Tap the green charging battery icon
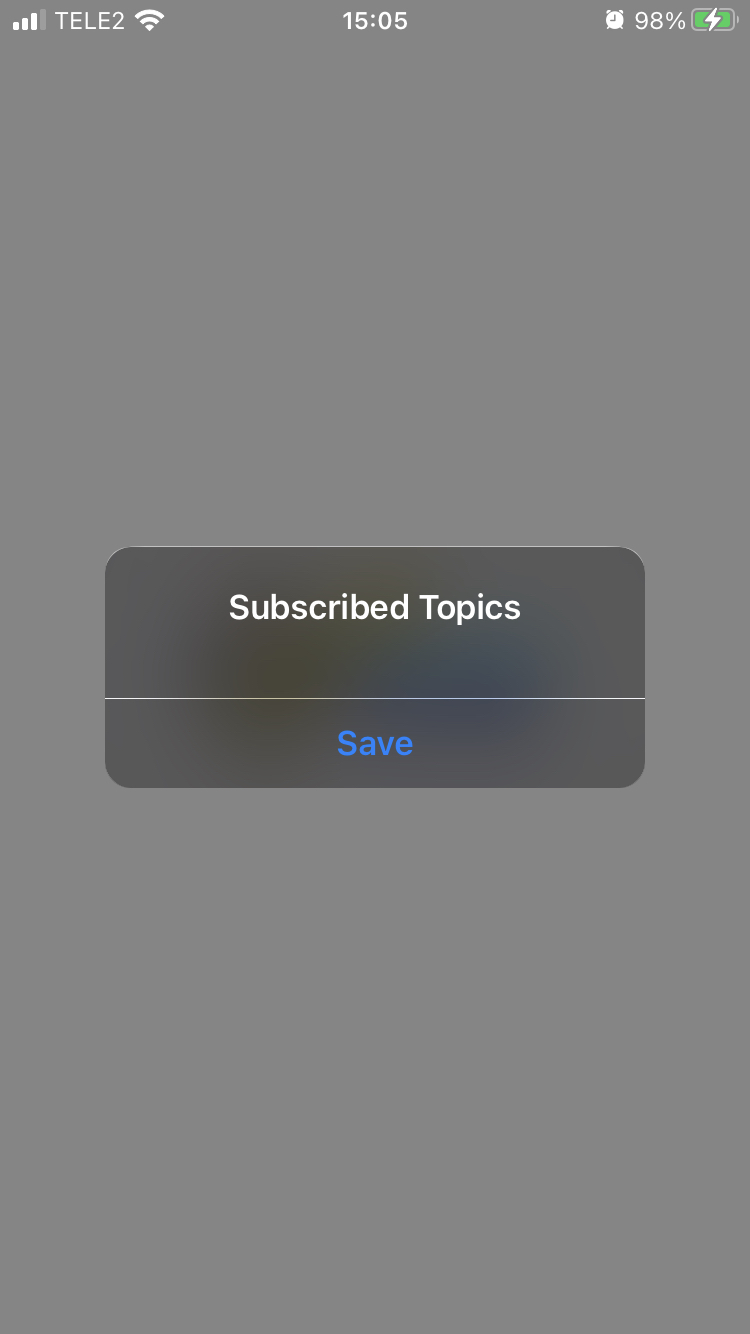 point(712,19)
